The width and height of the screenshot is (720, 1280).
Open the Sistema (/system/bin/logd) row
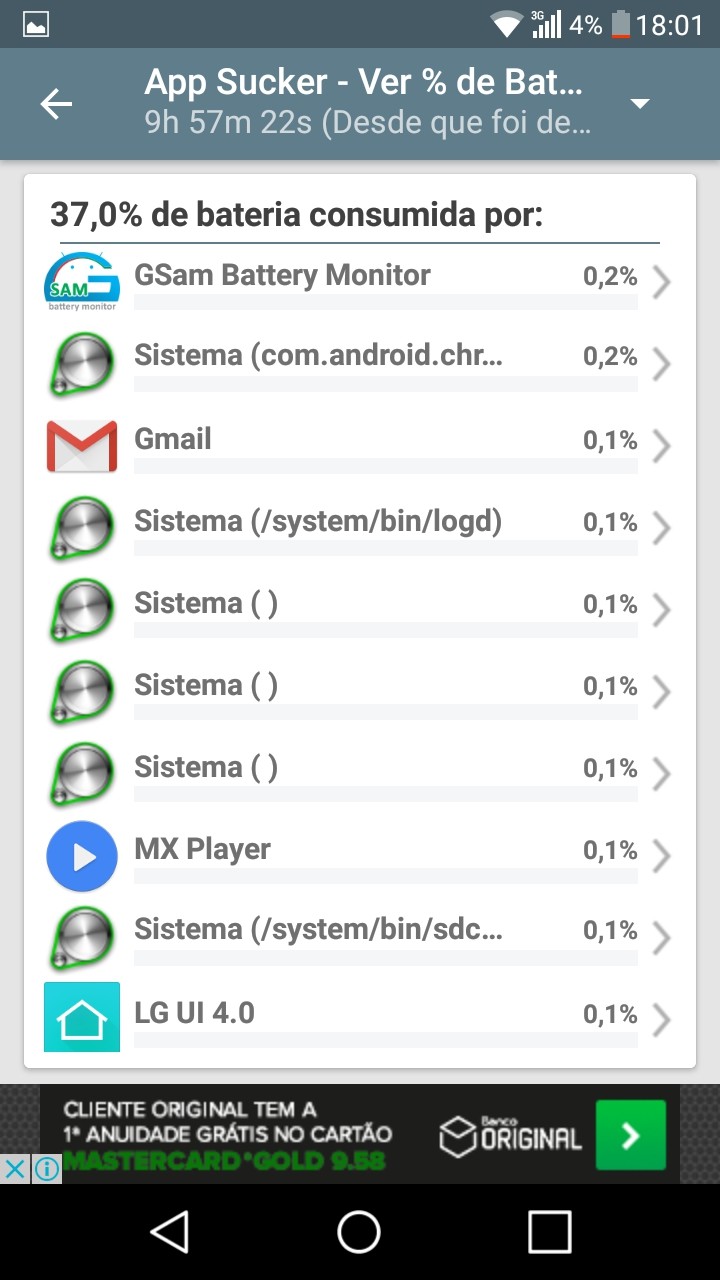pyautogui.click(x=360, y=528)
